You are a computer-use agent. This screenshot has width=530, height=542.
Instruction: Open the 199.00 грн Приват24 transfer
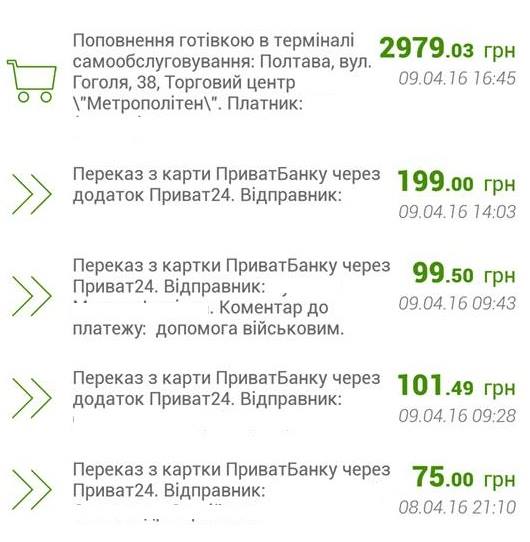tap(265, 193)
